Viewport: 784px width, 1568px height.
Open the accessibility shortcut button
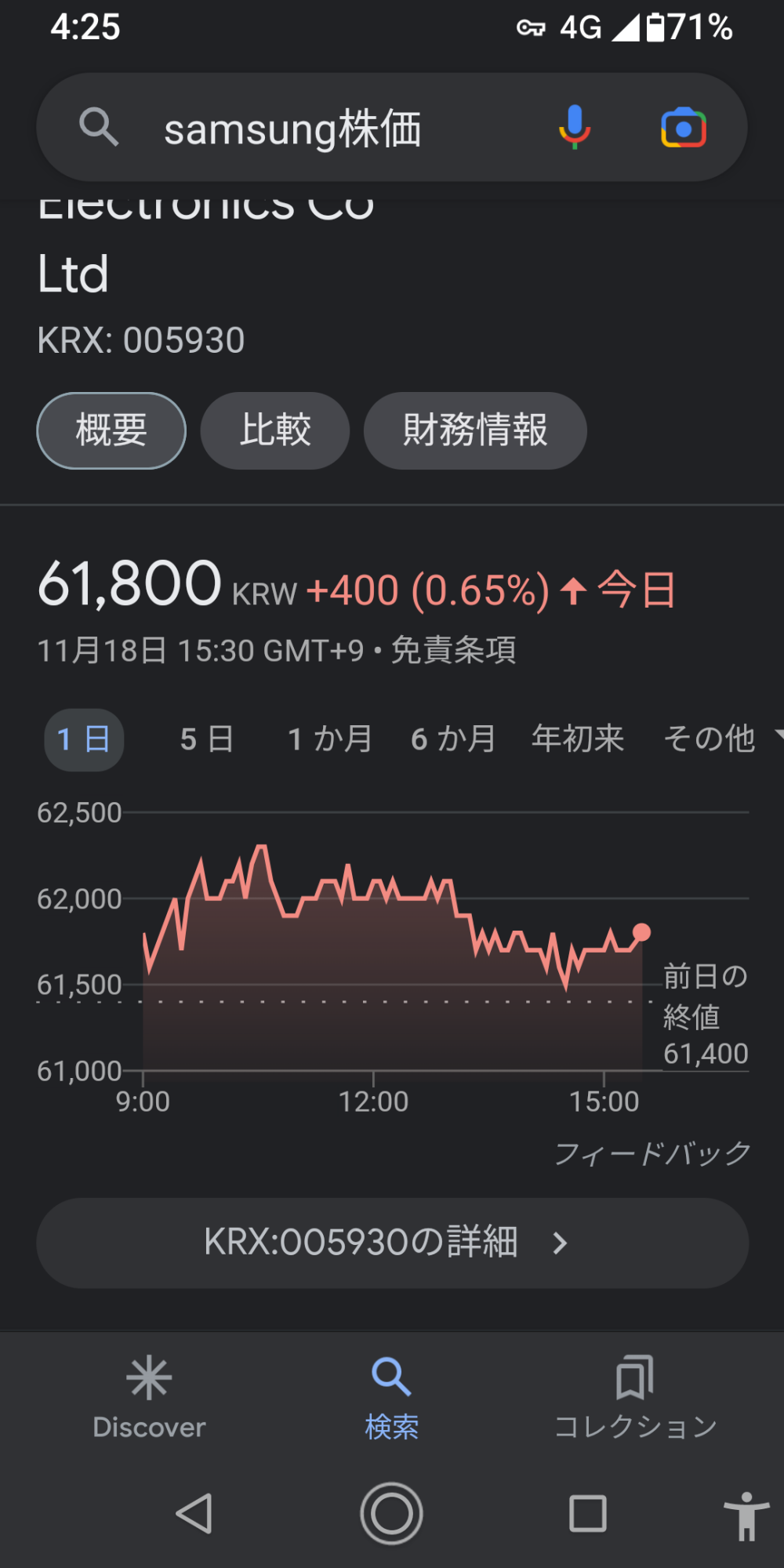click(x=746, y=1515)
